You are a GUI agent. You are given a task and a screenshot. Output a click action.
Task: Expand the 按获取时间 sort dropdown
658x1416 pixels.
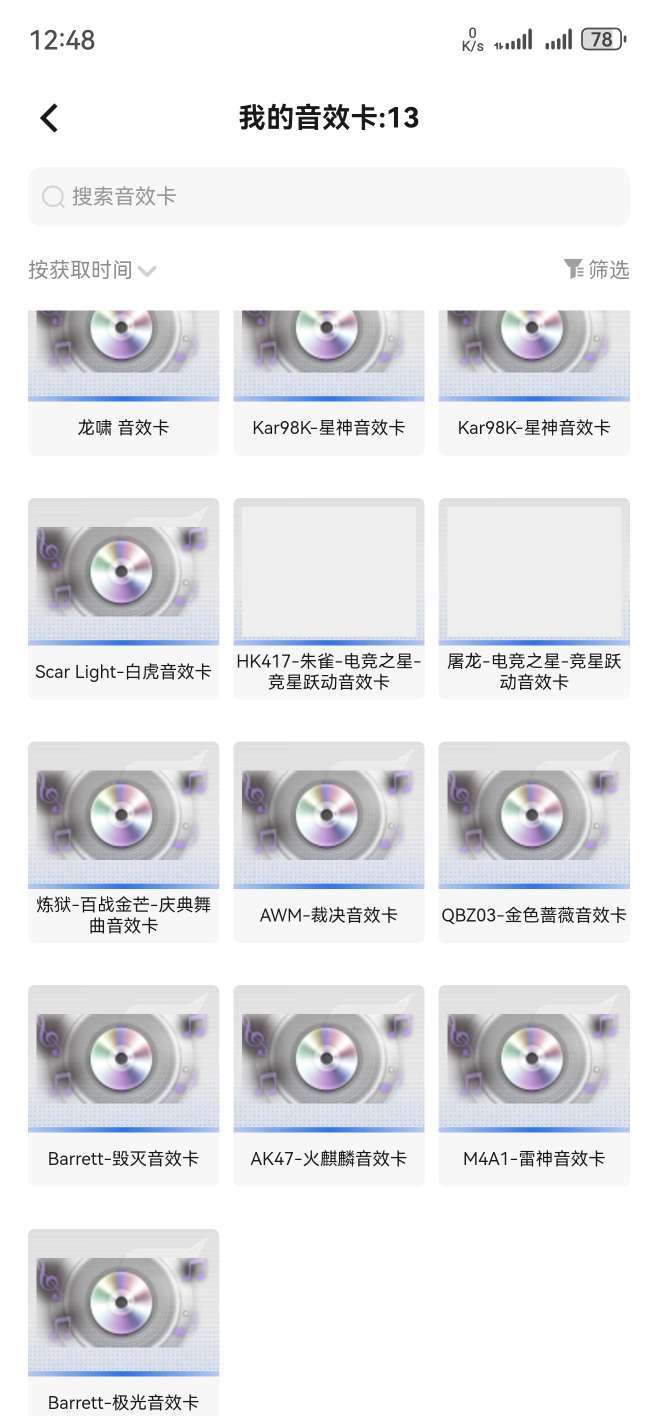tap(92, 270)
